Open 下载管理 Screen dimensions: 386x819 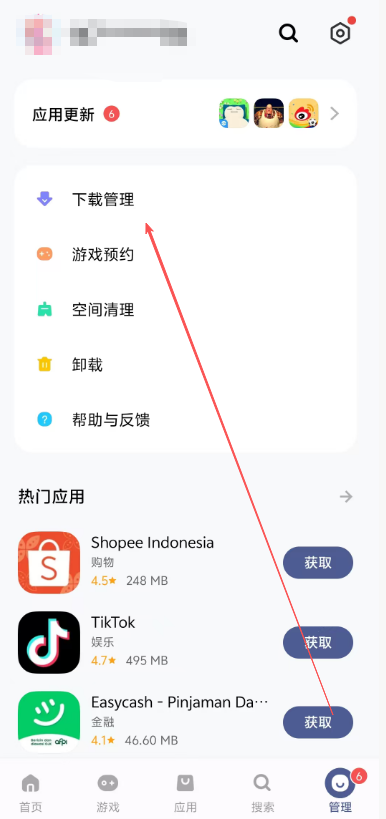(x=185, y=200)
